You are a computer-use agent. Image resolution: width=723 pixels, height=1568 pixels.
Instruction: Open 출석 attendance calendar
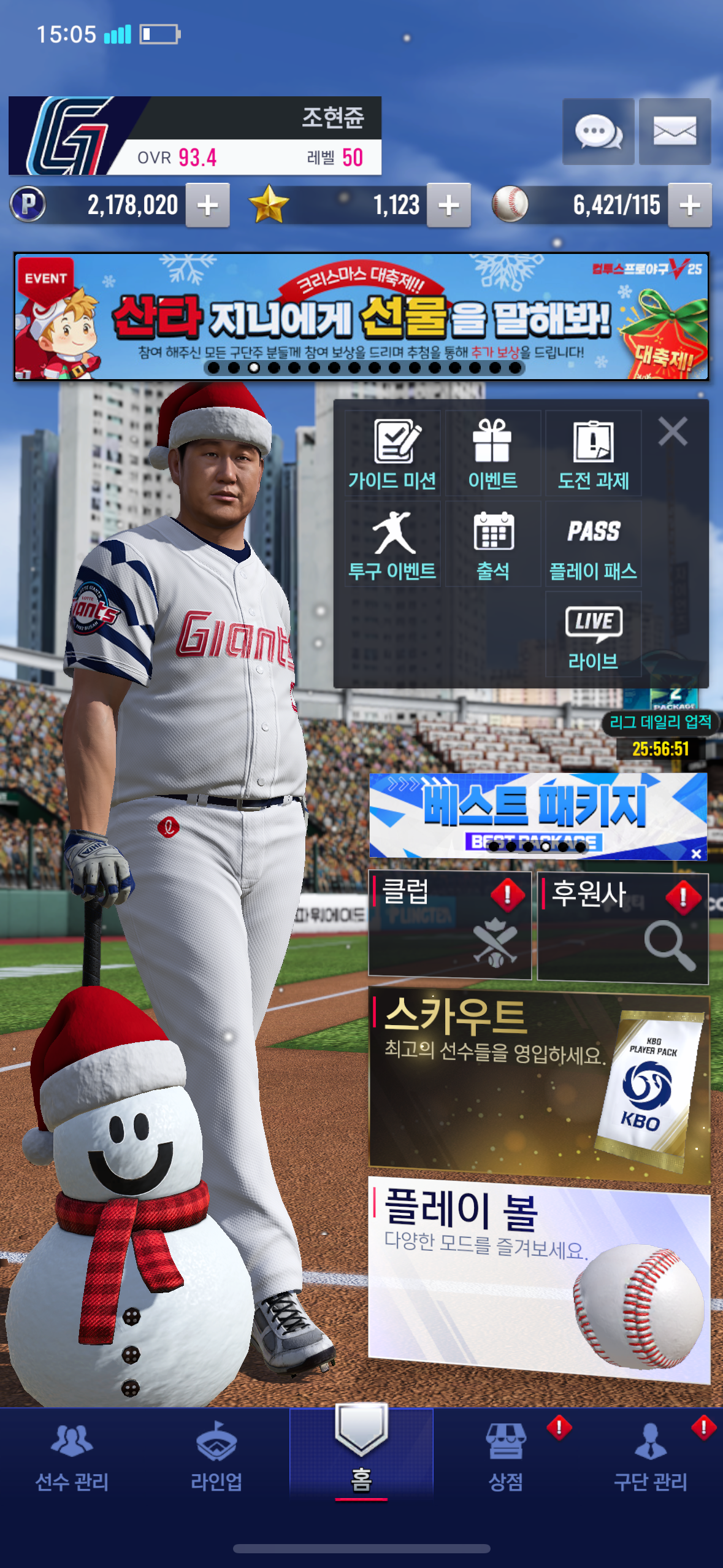tap(492, 544)
